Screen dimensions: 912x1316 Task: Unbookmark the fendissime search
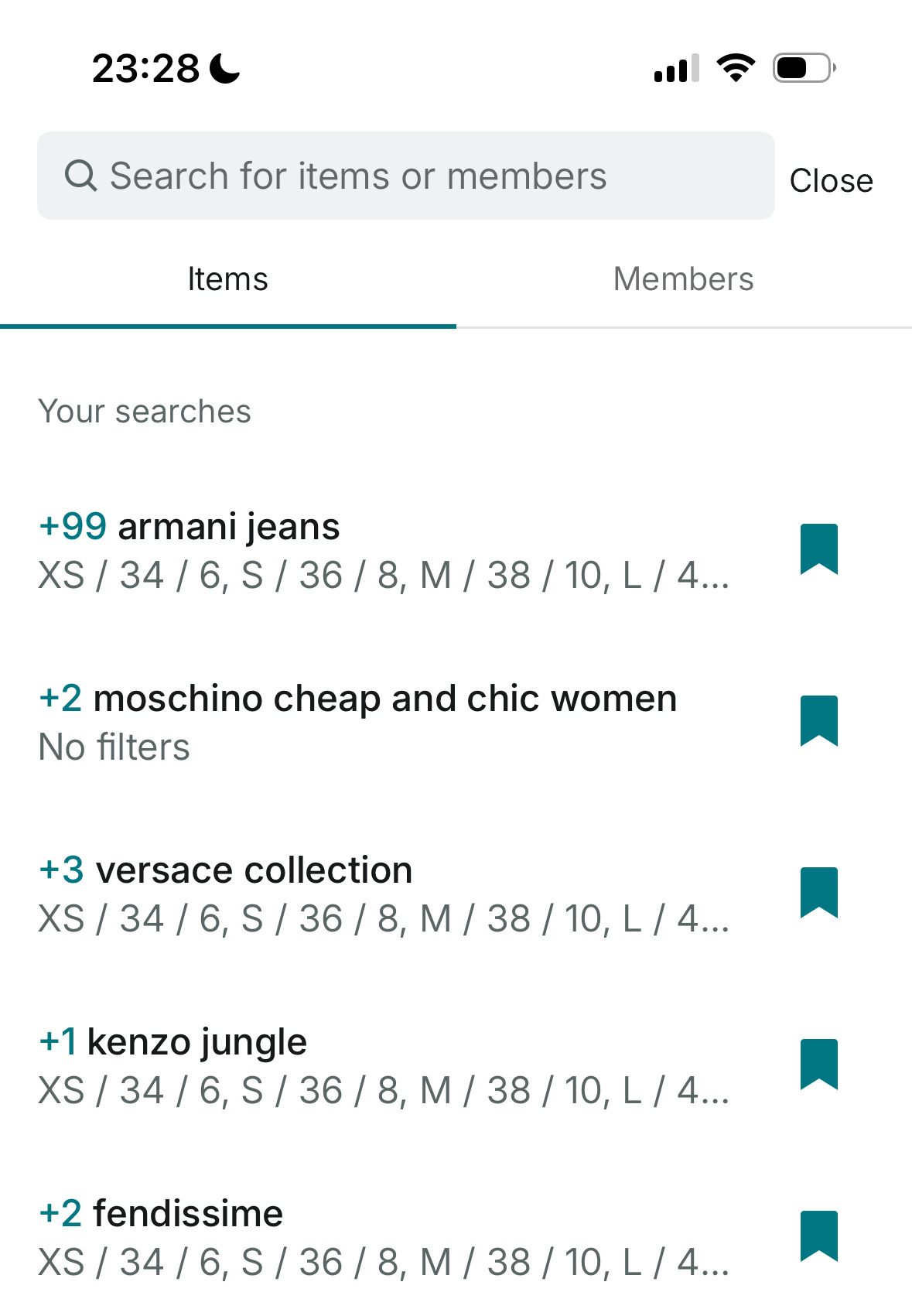tap(818, 1236)
